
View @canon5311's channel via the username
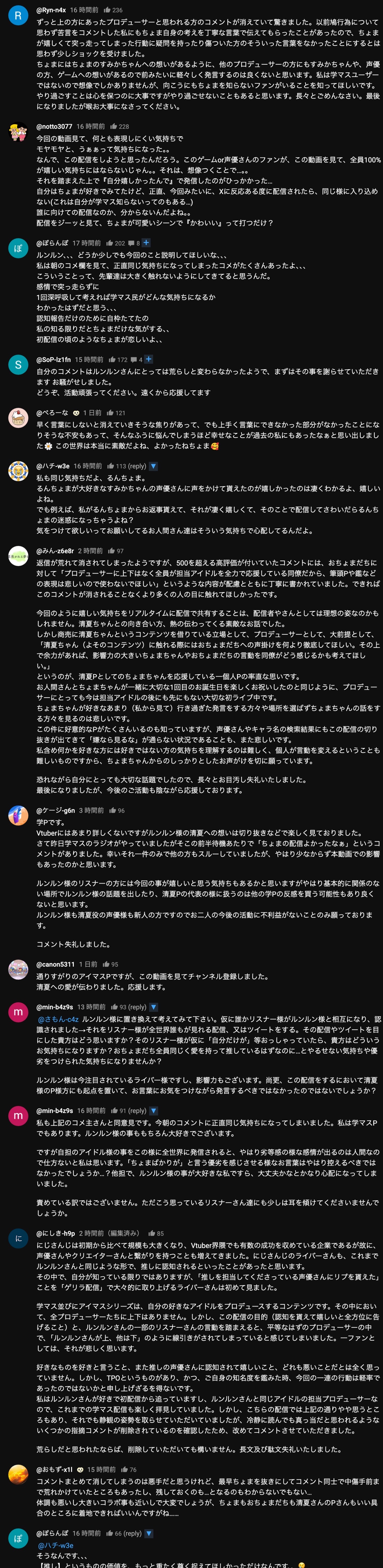point(56,964)
